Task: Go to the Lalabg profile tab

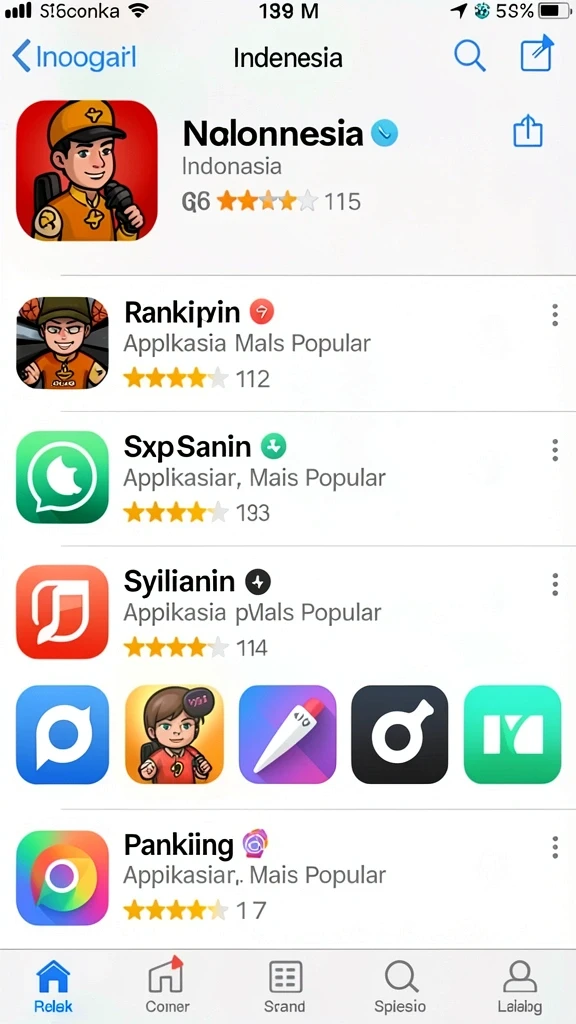Action: pos(519,985)
